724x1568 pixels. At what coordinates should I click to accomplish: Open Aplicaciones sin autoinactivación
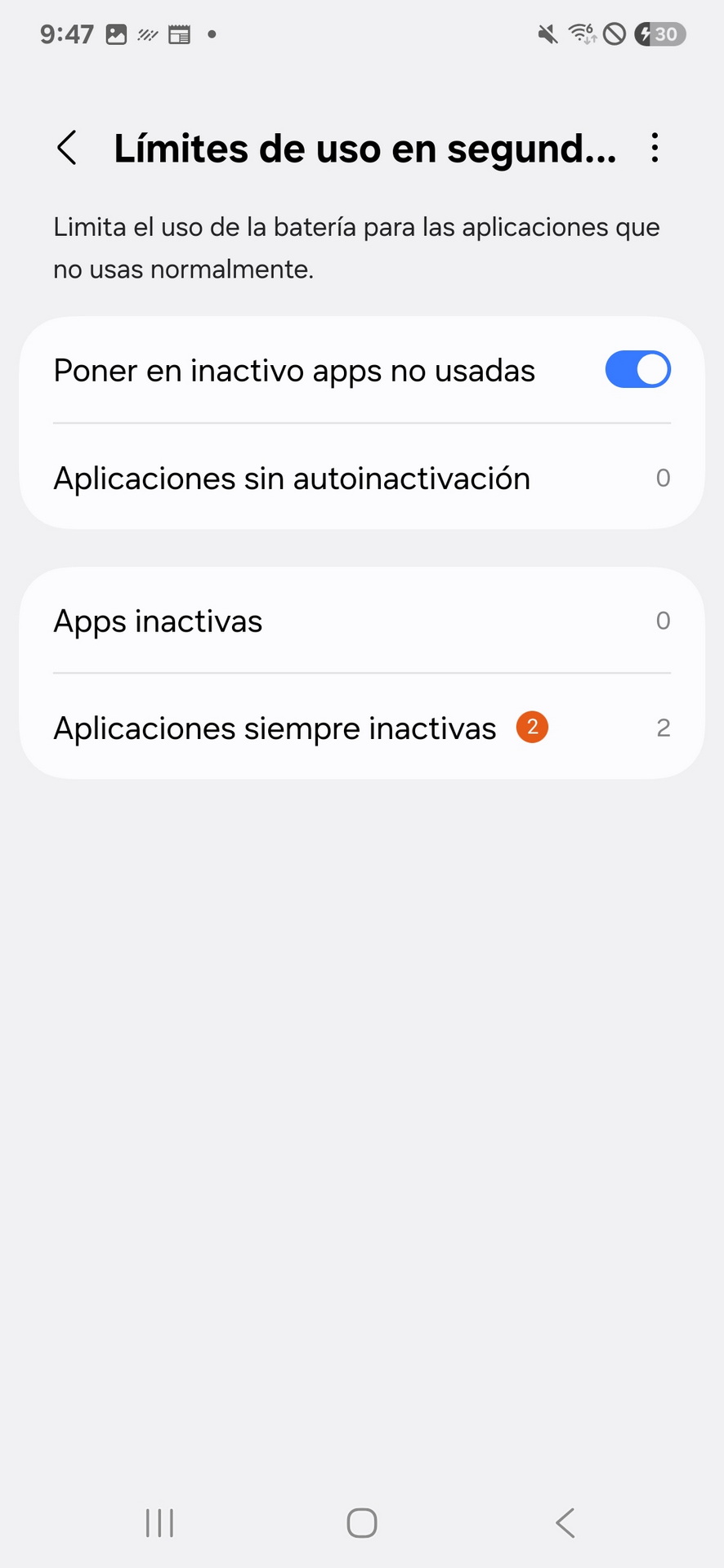(x=362, y=478)
